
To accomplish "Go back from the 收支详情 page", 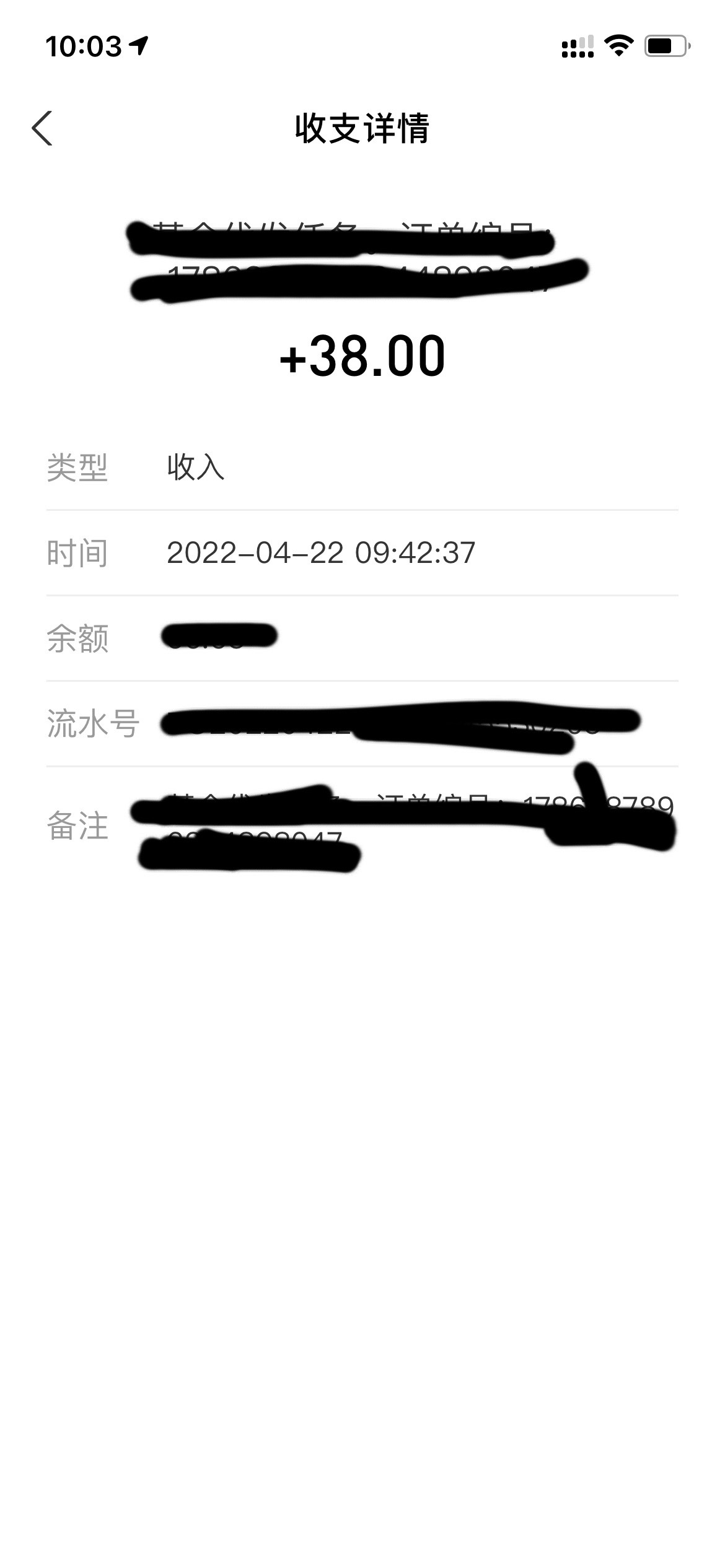I will pos(42,129).
